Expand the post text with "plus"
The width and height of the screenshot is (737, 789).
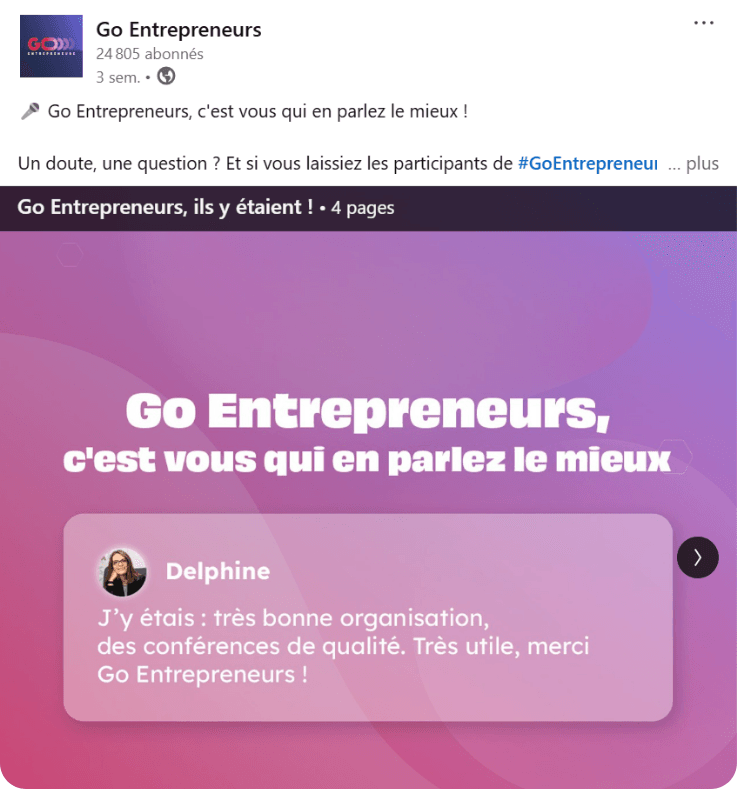tap(702, 164)
